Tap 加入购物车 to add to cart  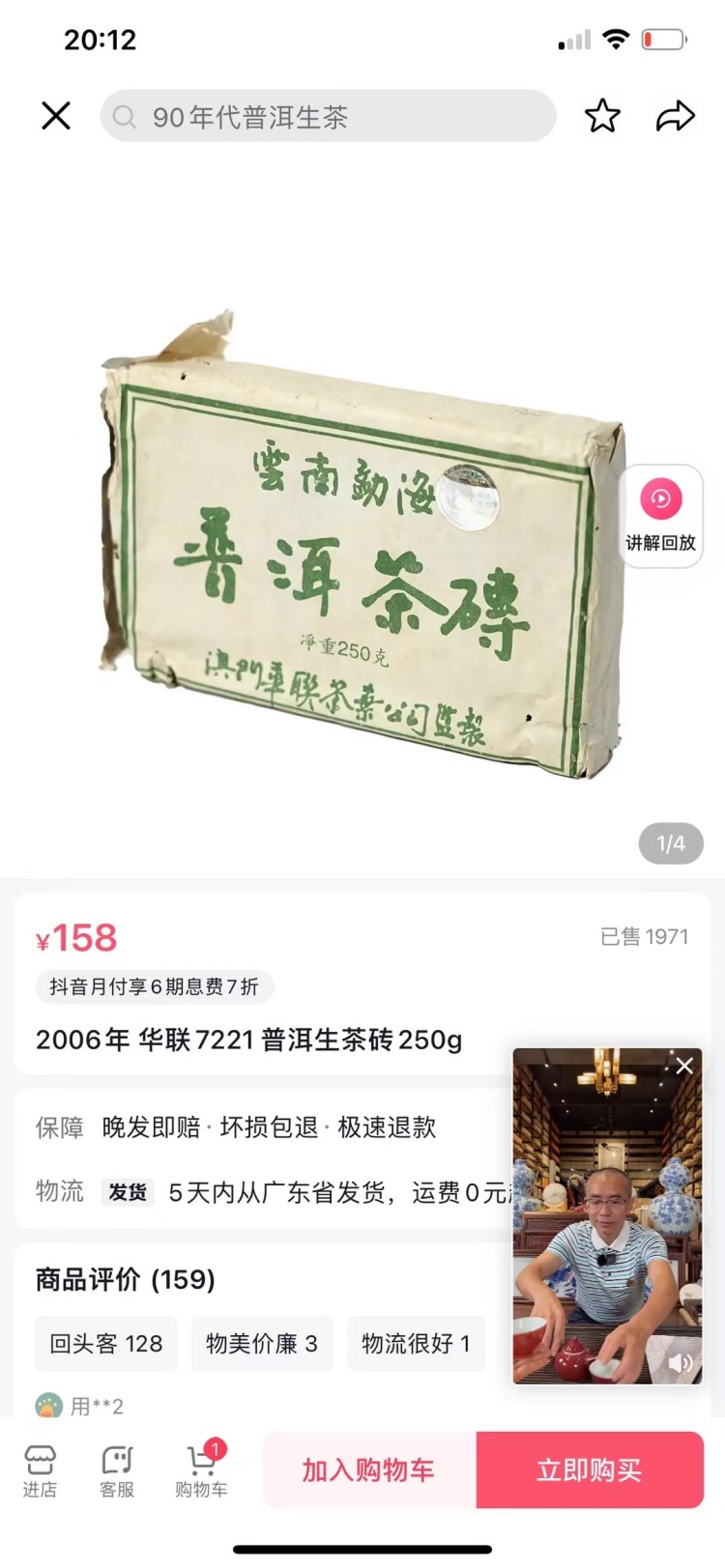pyautogui.click(x=368, y=1469)
